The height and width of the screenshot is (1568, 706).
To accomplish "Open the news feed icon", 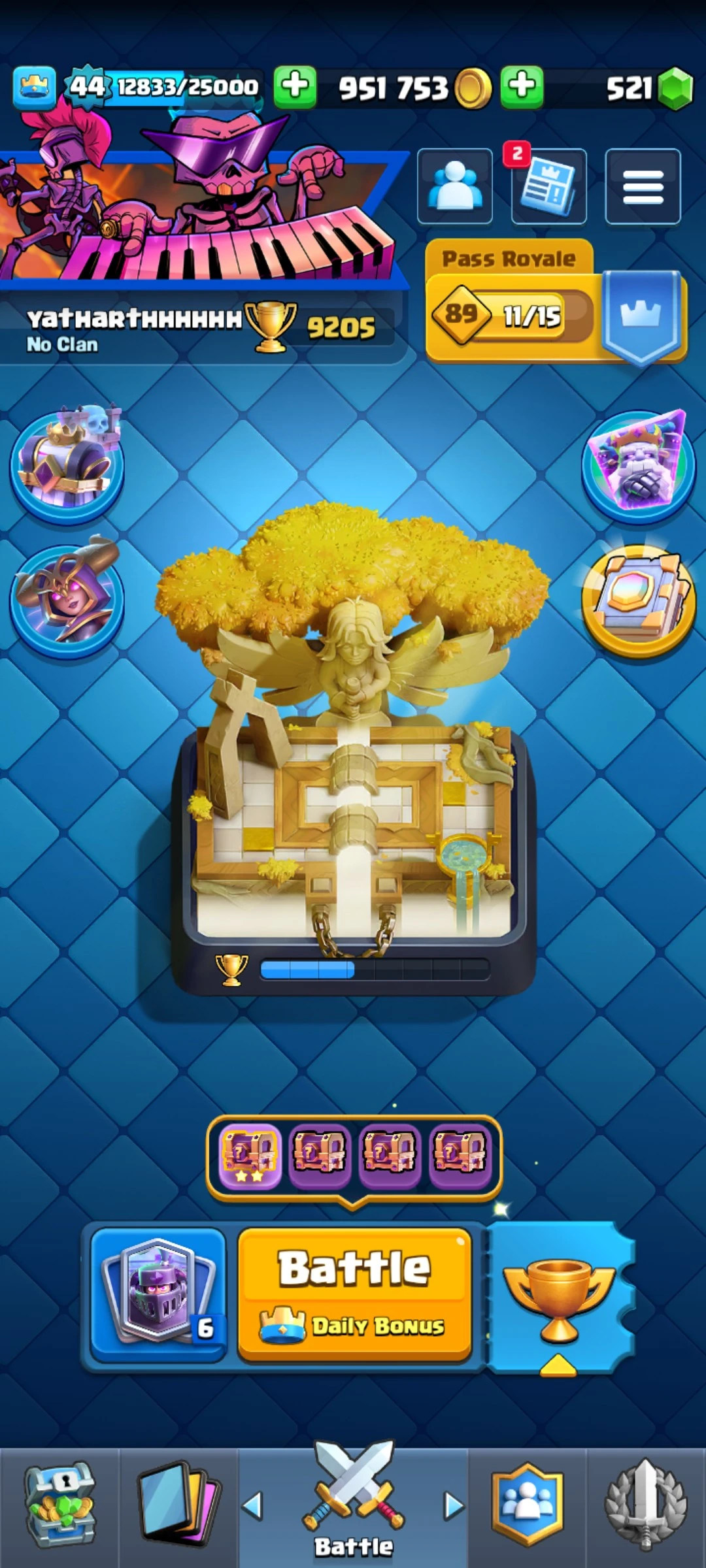I will point(548,187).
